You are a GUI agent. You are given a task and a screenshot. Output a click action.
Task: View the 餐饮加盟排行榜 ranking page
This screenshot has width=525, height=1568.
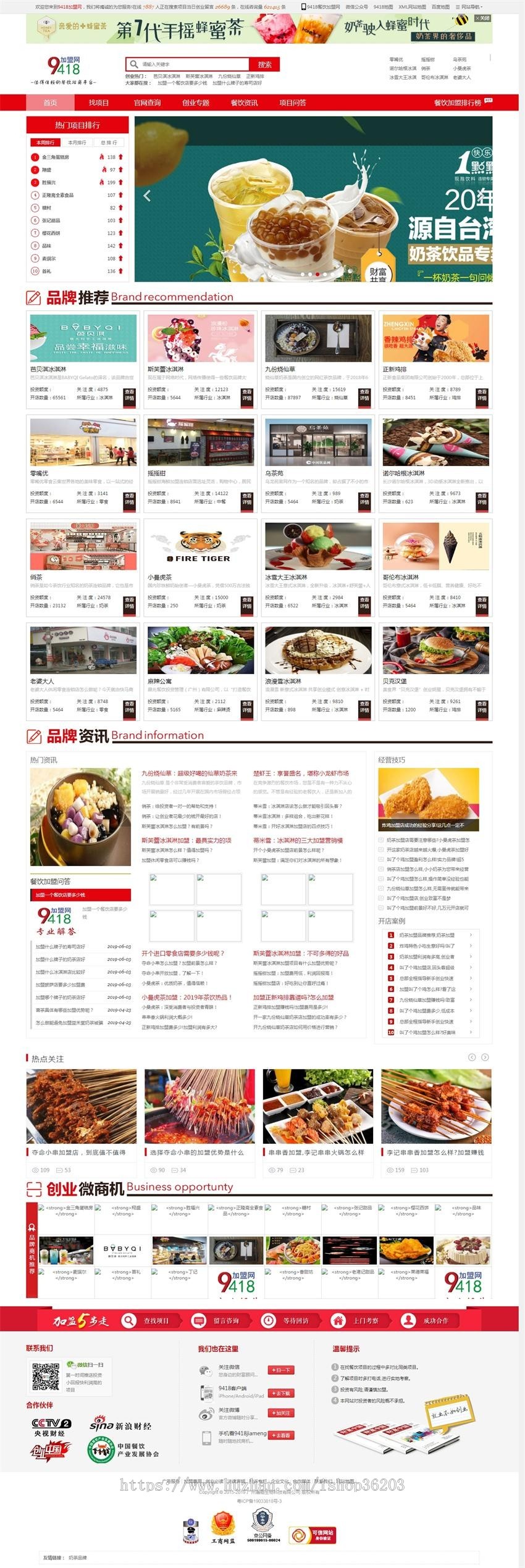(458, 102)
